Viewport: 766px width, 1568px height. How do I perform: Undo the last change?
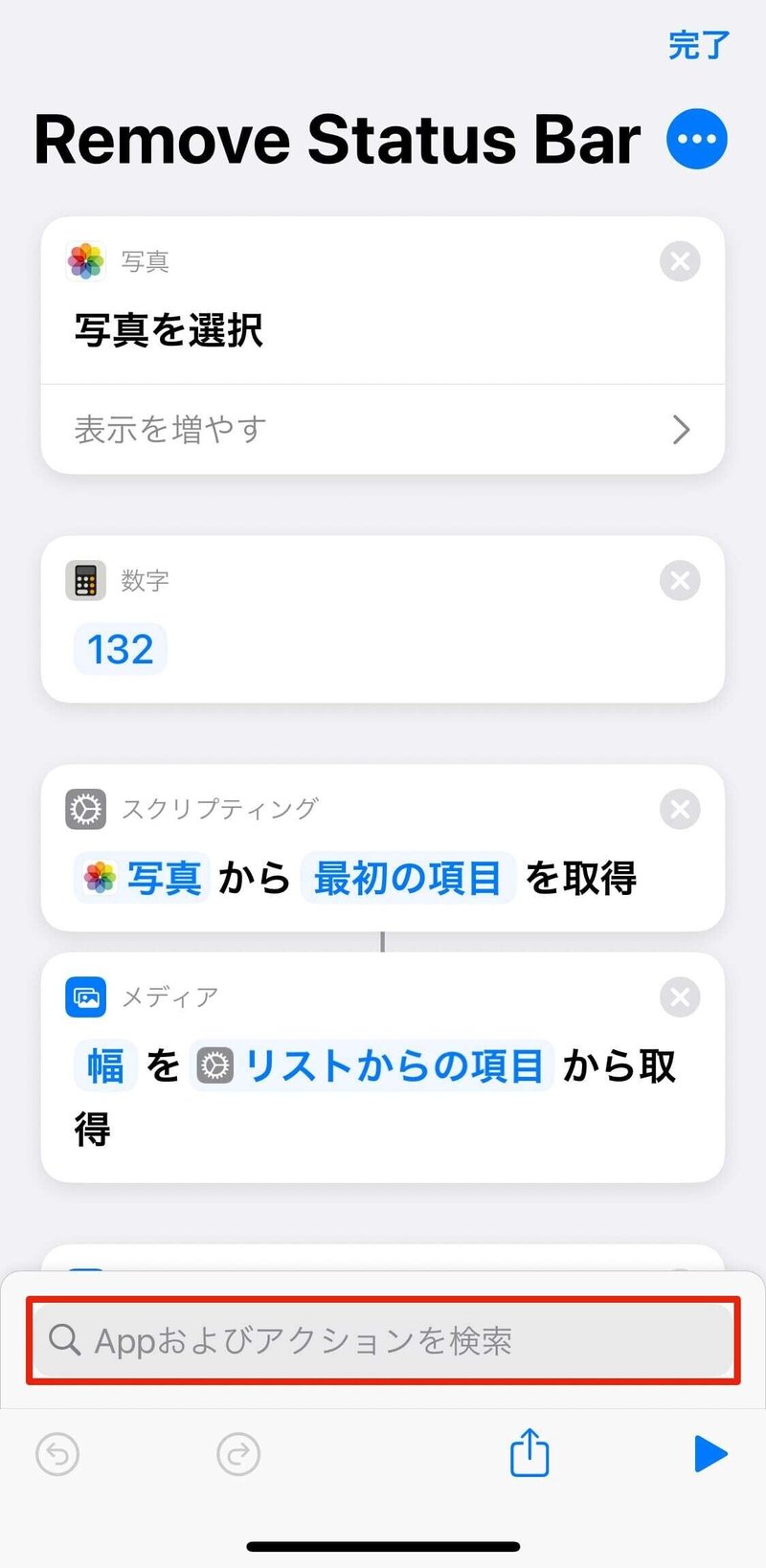57,1455
